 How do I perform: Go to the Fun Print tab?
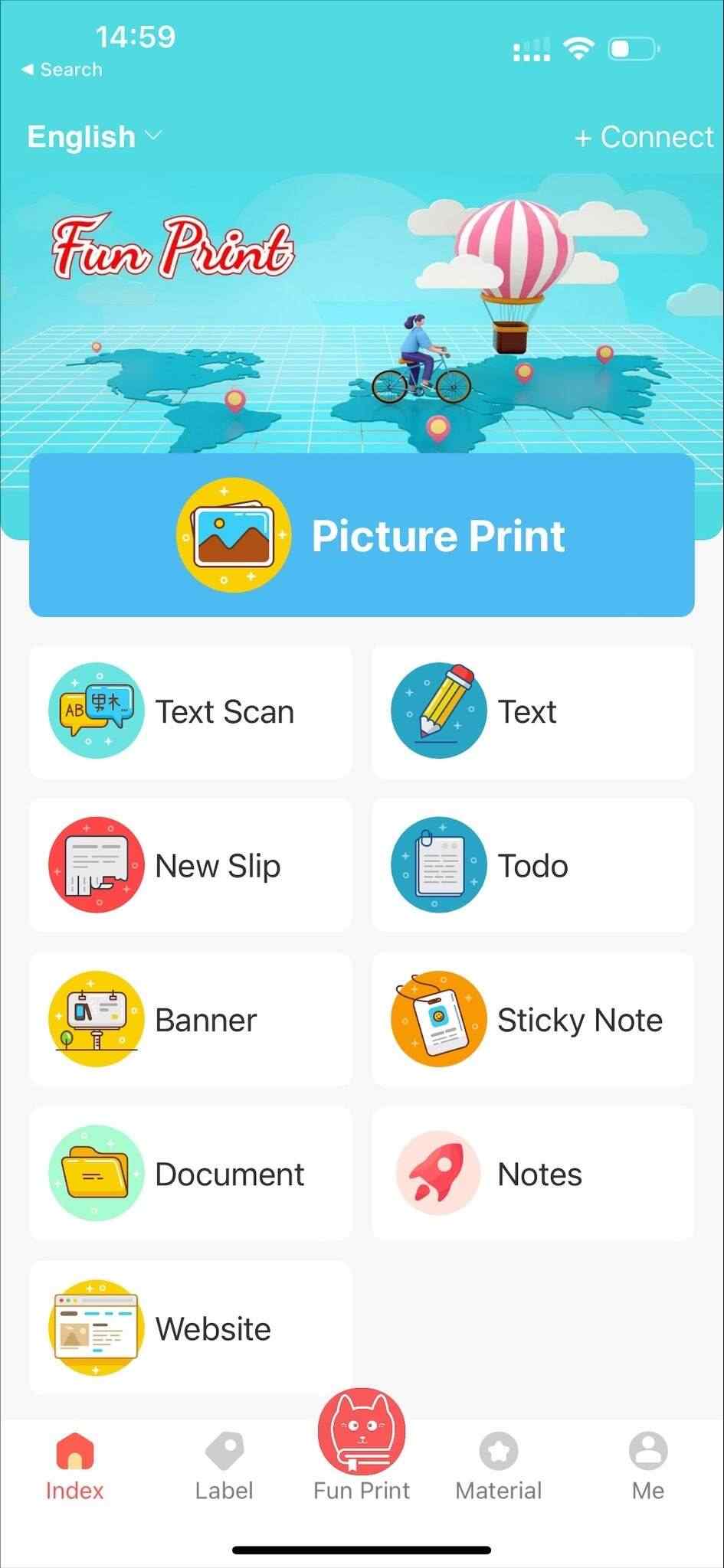click(x=362, y=1447)
